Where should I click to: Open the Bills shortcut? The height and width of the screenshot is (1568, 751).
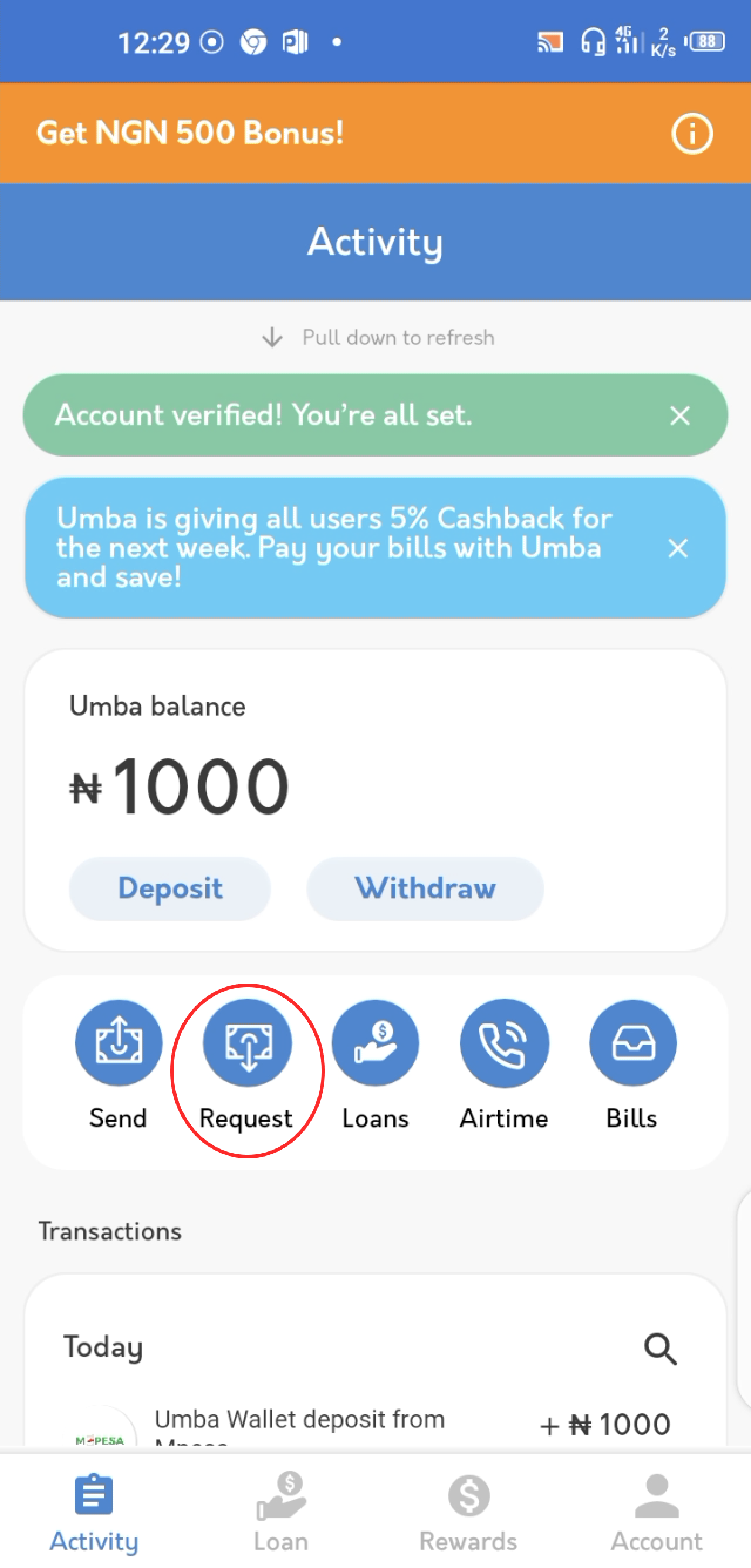(632, 1065)
